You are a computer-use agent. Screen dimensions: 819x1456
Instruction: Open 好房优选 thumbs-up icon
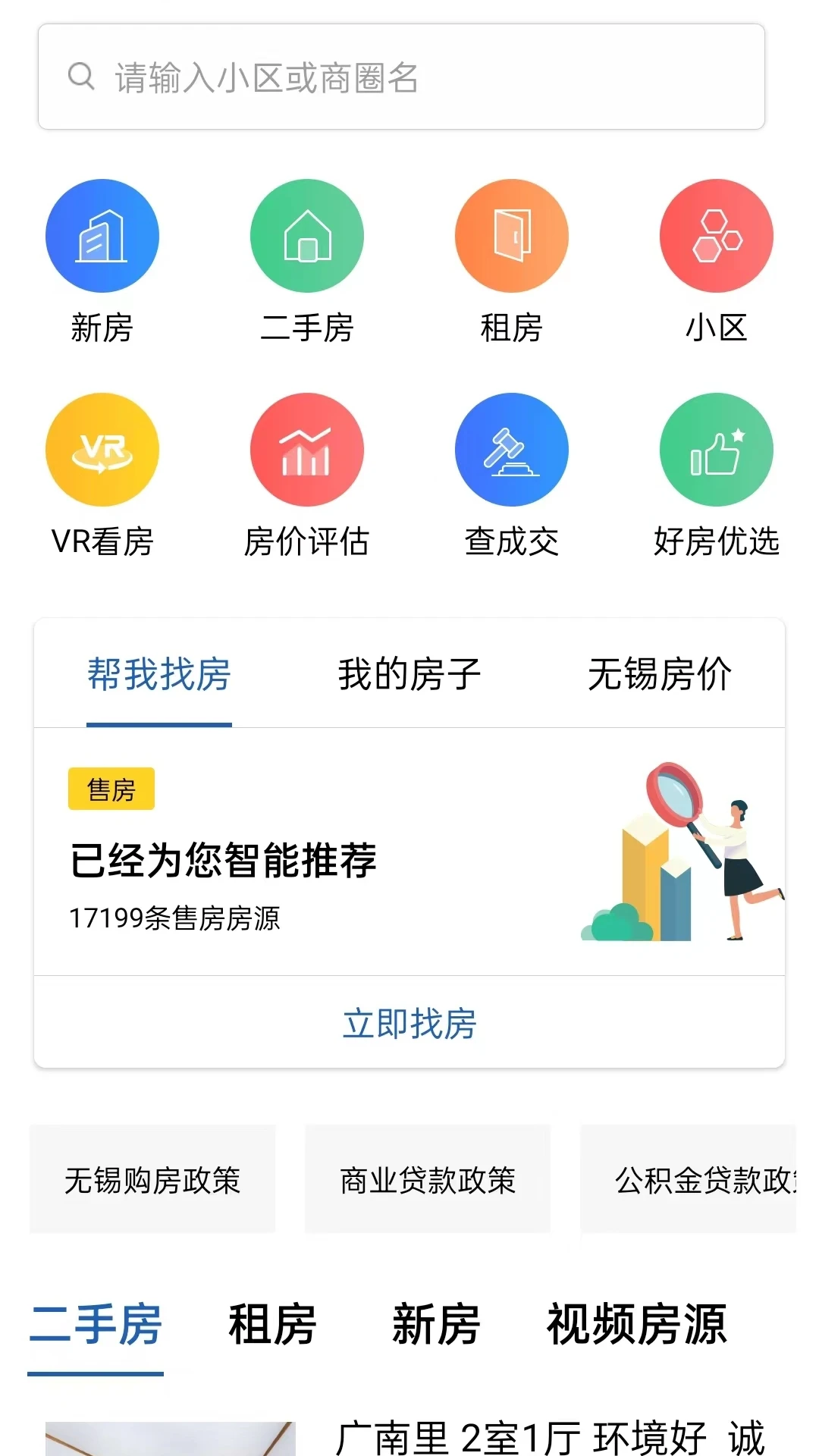717,450
